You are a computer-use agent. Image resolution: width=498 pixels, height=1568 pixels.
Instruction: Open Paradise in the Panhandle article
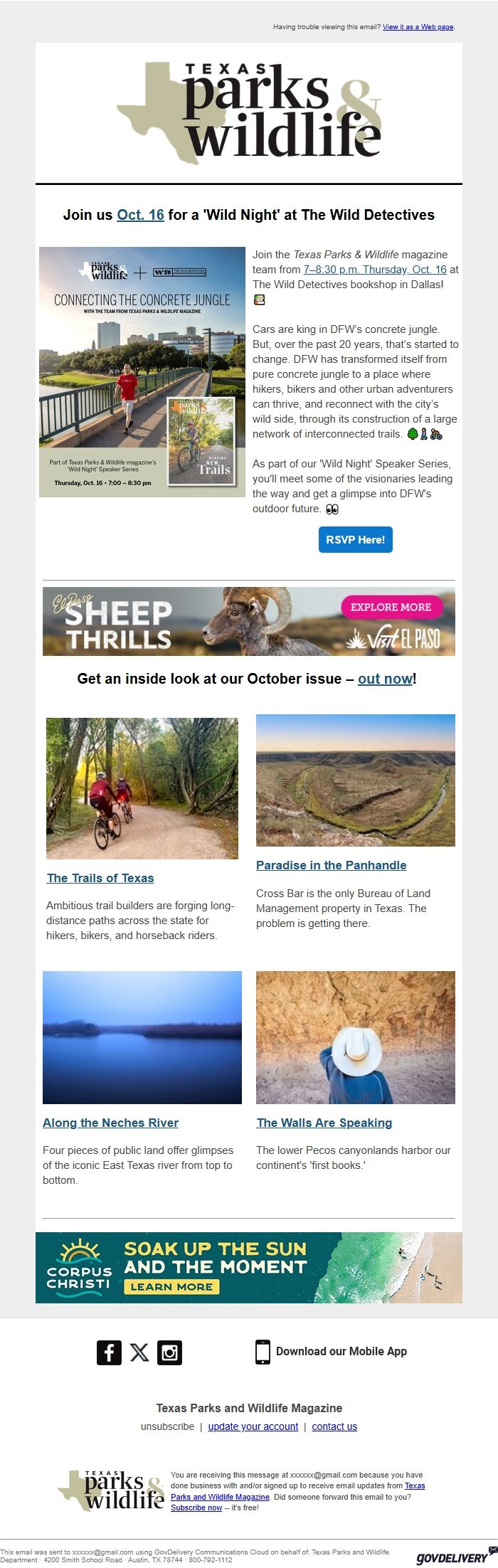point(332,865)
